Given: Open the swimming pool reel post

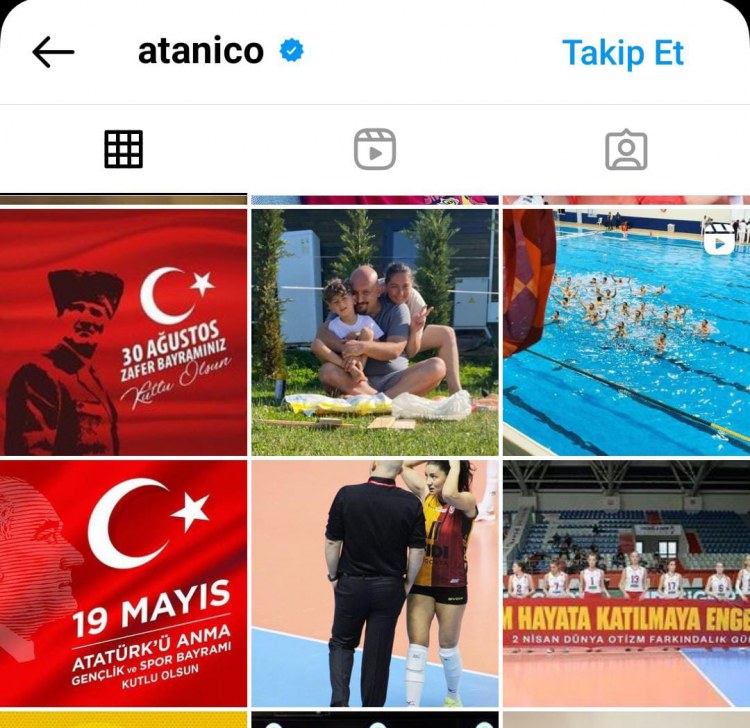Looking at the screenshot, I should click(x=626, y=332).
